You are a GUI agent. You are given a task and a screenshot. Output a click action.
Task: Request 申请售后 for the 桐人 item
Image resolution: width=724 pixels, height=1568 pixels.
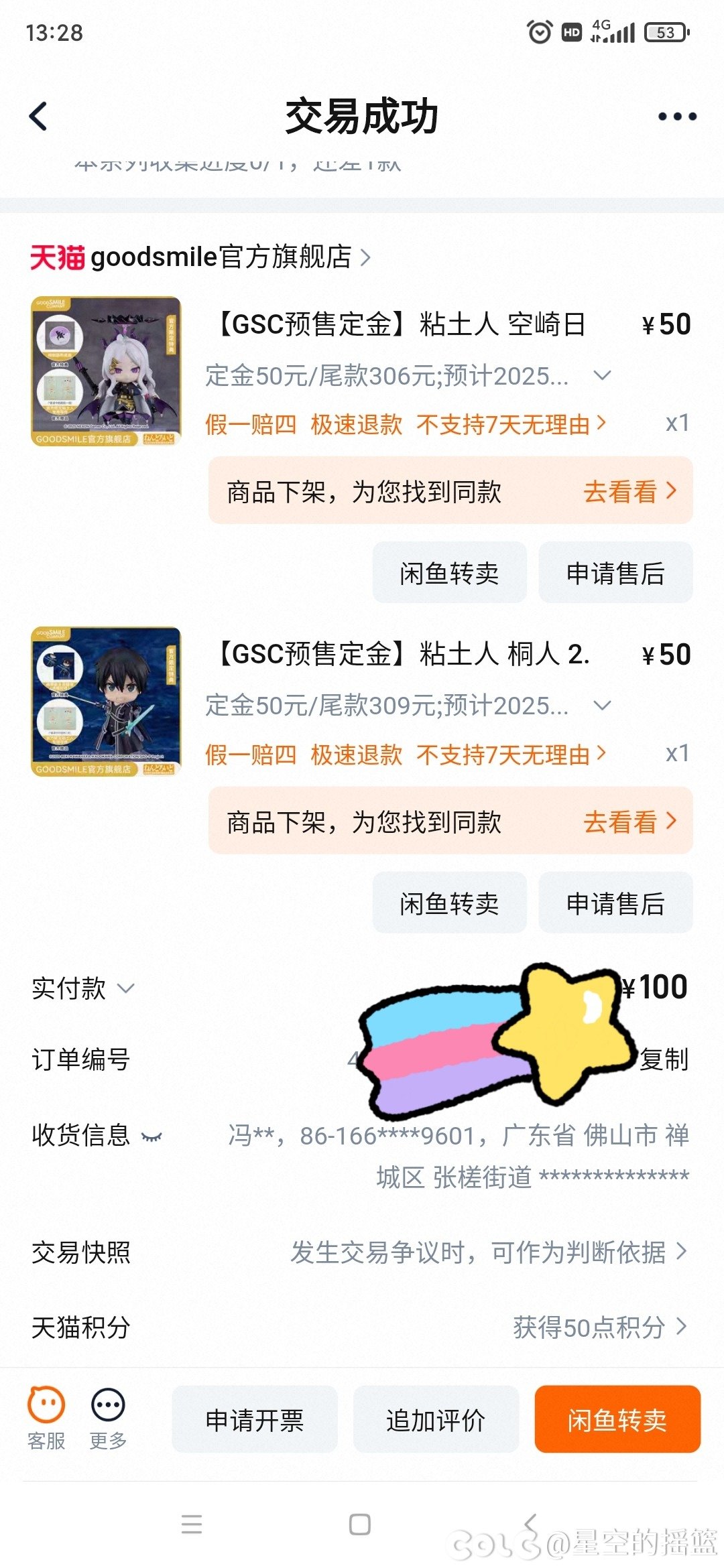(x=615, y=903)
